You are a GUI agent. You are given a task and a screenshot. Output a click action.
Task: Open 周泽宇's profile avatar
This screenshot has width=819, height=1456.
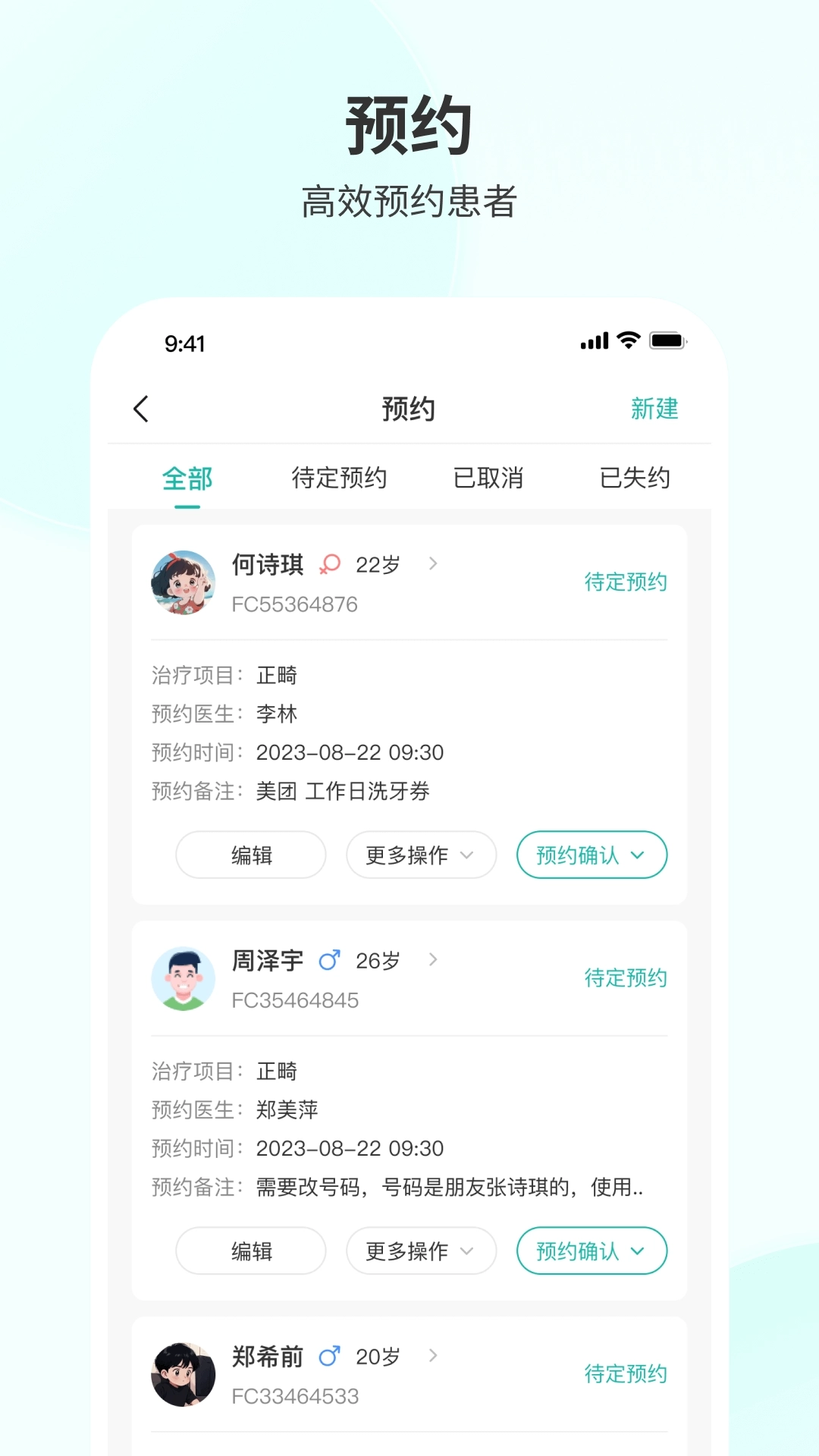[x=184, y=977]
